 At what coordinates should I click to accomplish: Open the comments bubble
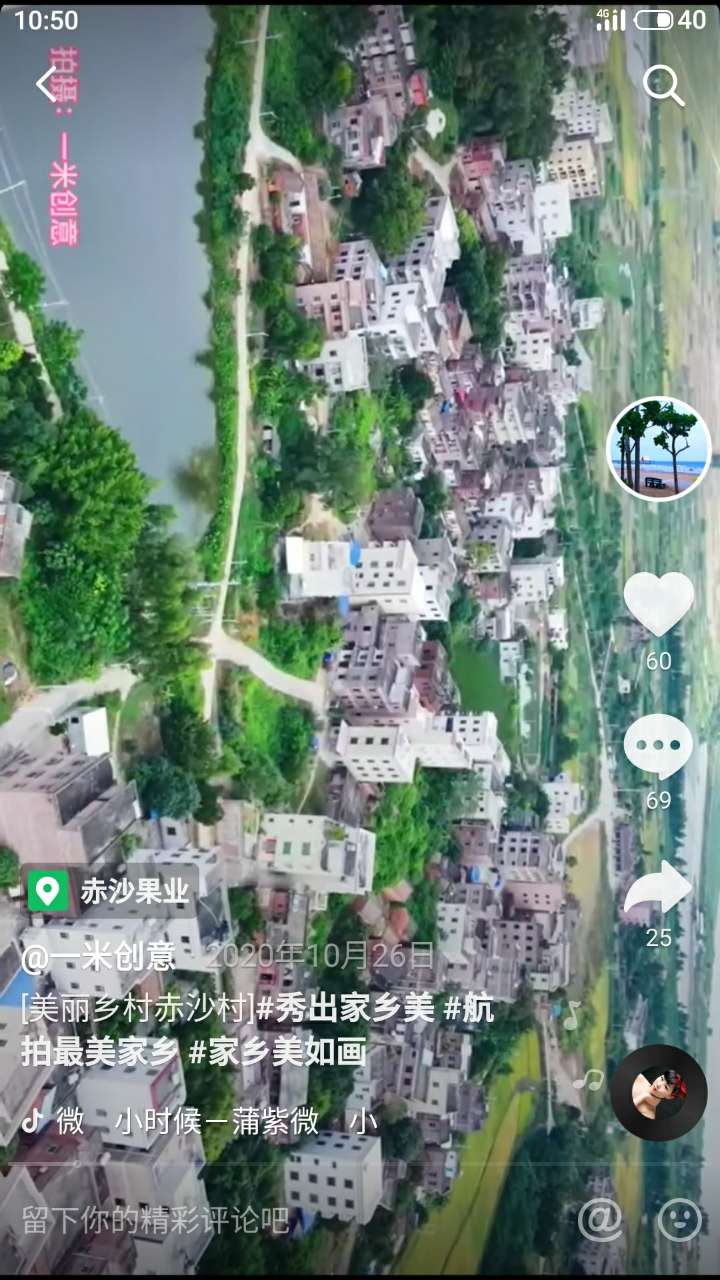click(x=658, y=746)
